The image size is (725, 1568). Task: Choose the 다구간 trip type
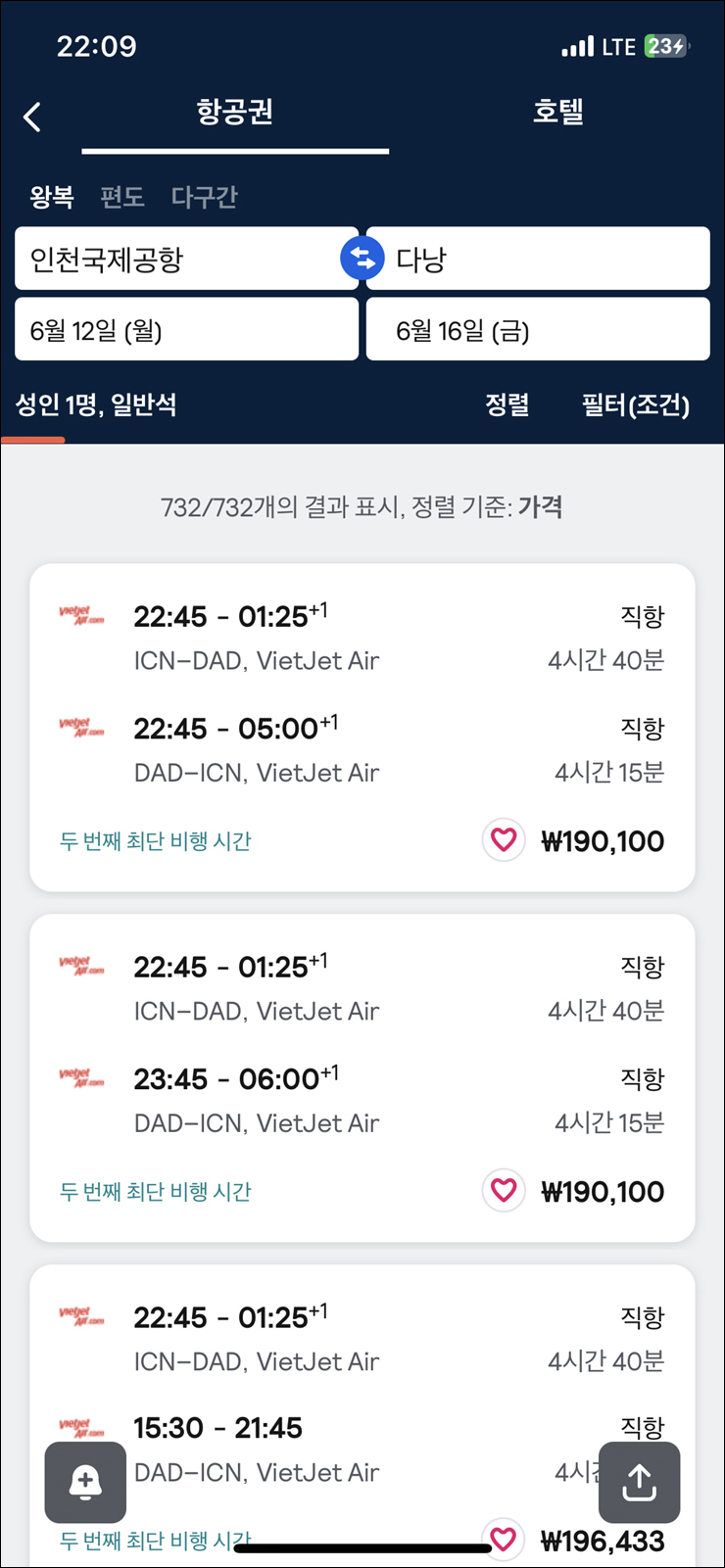(x=204, y=197)
